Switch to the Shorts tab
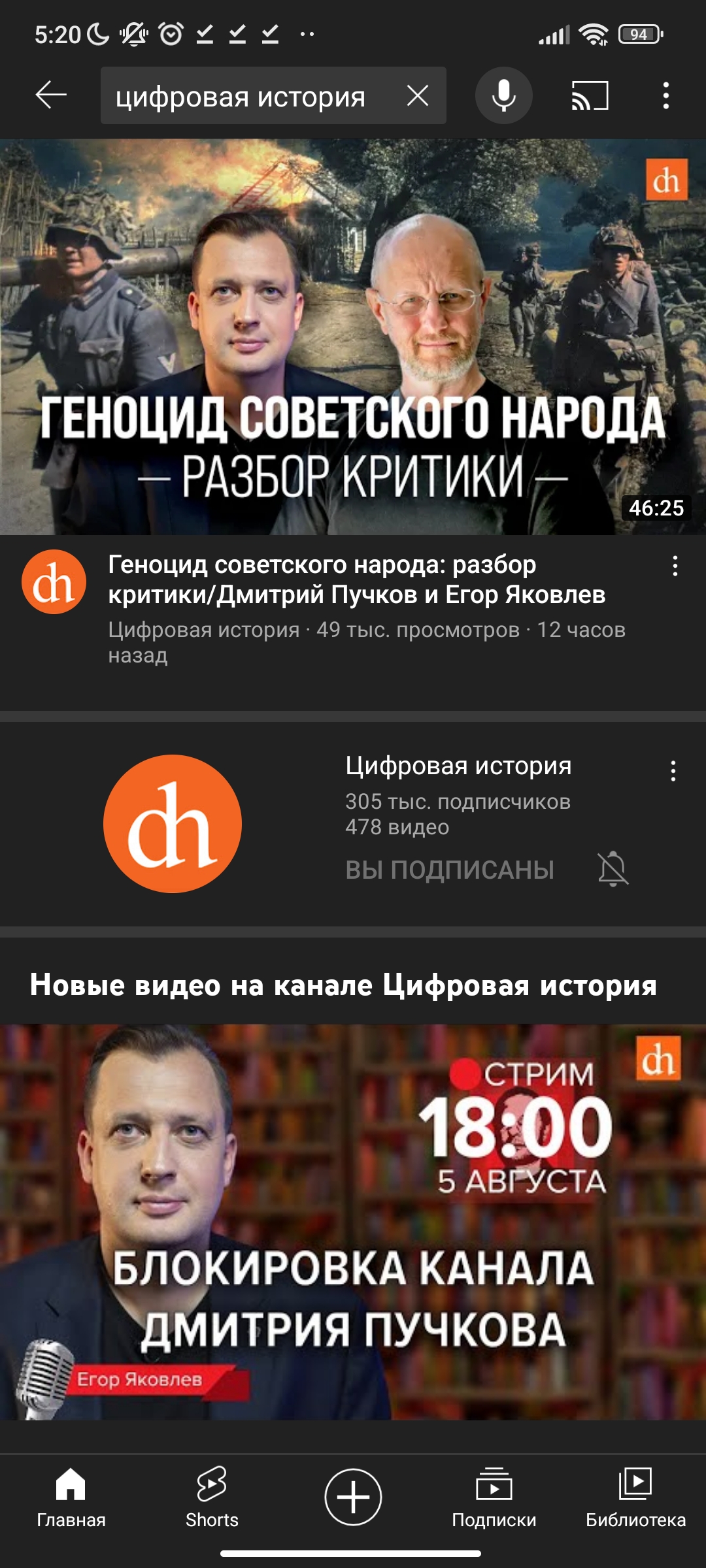 pos(212,1497)
